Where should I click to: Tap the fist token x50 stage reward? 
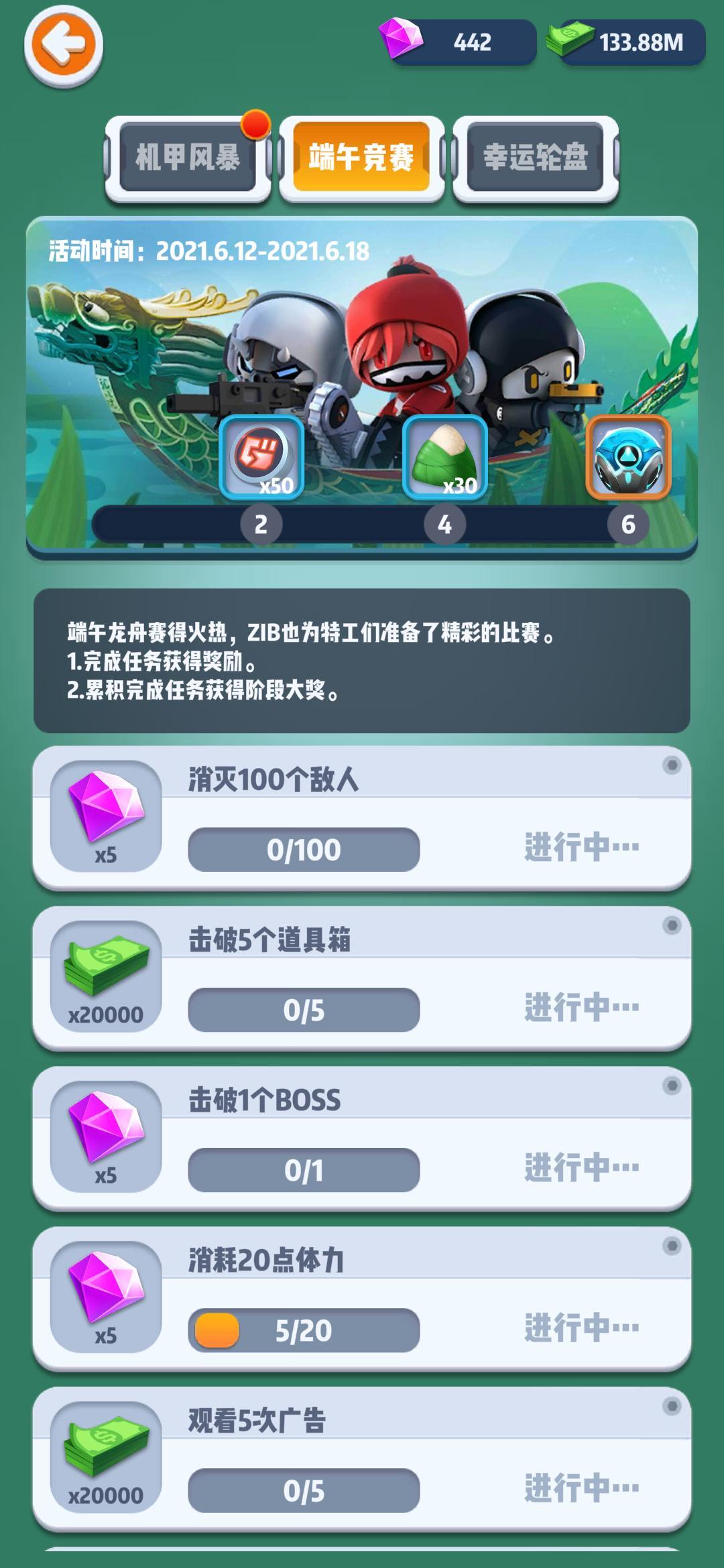[x=261, y=457]
